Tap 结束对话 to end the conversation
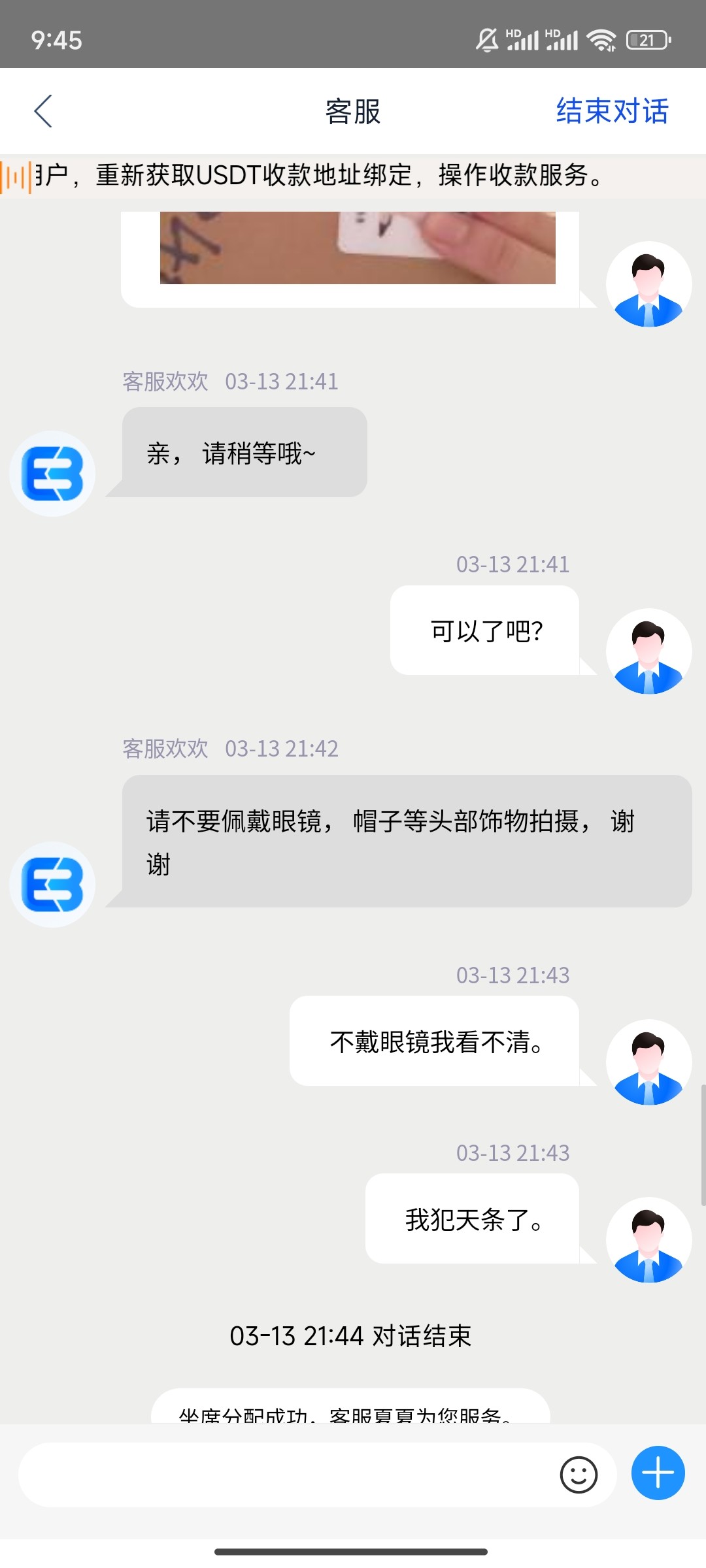This screenshot has height=1568, width=706. pyautogui.click(x=612, y=111)
